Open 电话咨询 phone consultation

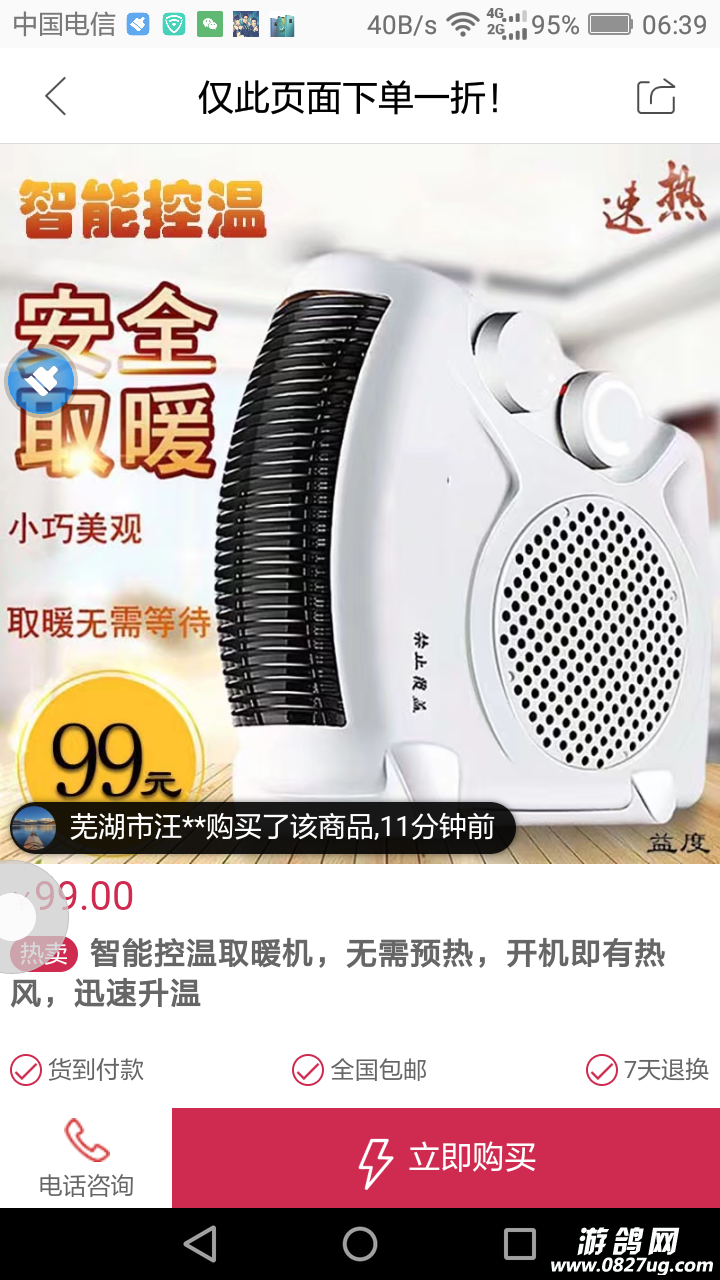86,1158
